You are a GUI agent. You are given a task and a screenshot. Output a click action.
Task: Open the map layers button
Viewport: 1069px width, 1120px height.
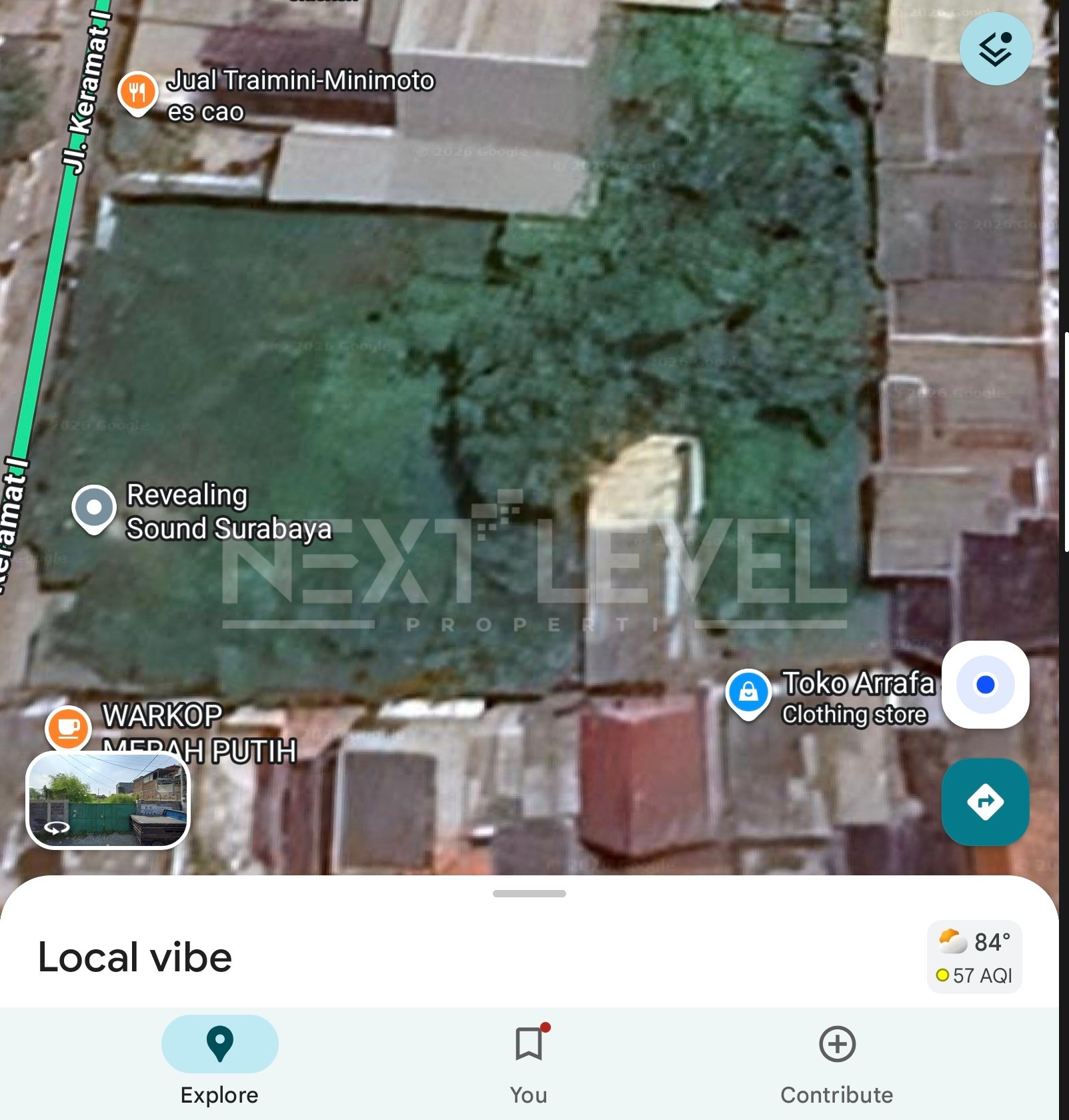pyautogui.click(x=995, y=49)
